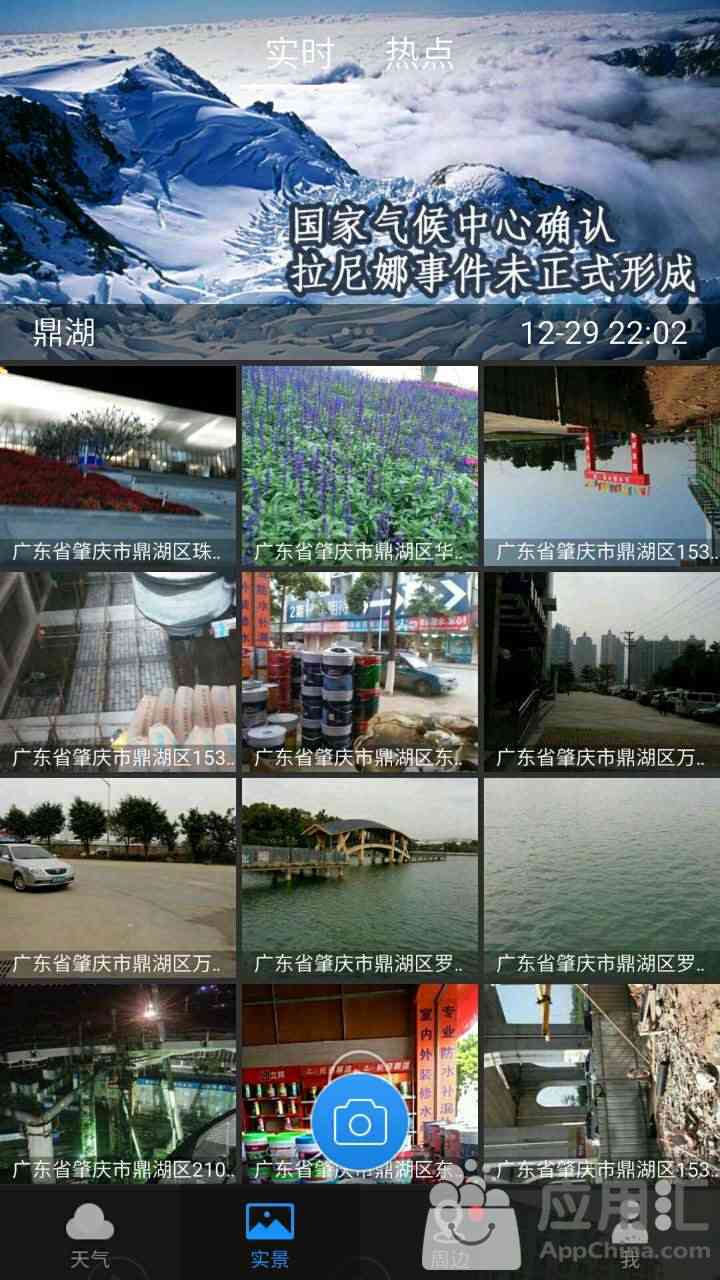This screenshot has width=720, height=1280.
Task: Tap the camera button to upload a photo
Action: [x=360, y=1125]
